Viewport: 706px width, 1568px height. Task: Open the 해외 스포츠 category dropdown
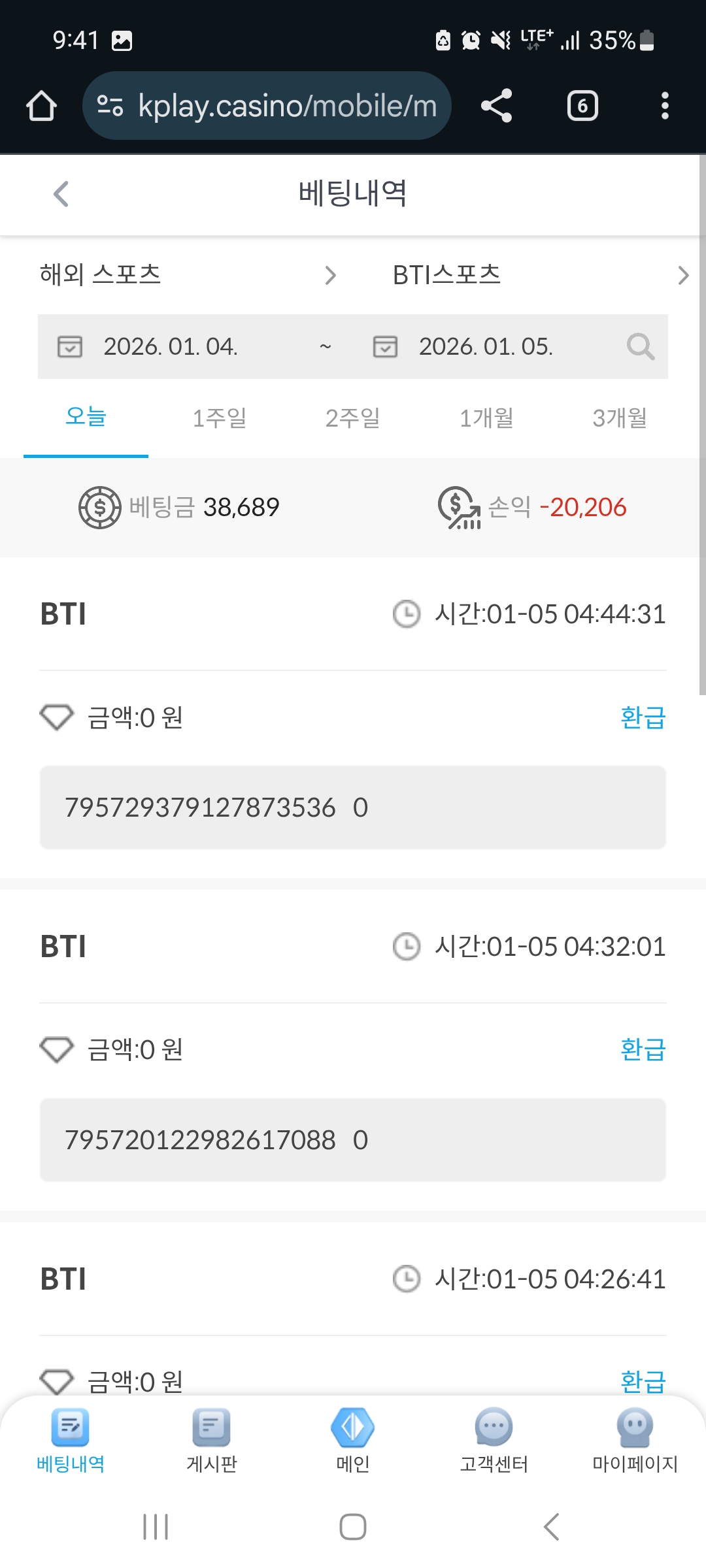click(188, 275)
